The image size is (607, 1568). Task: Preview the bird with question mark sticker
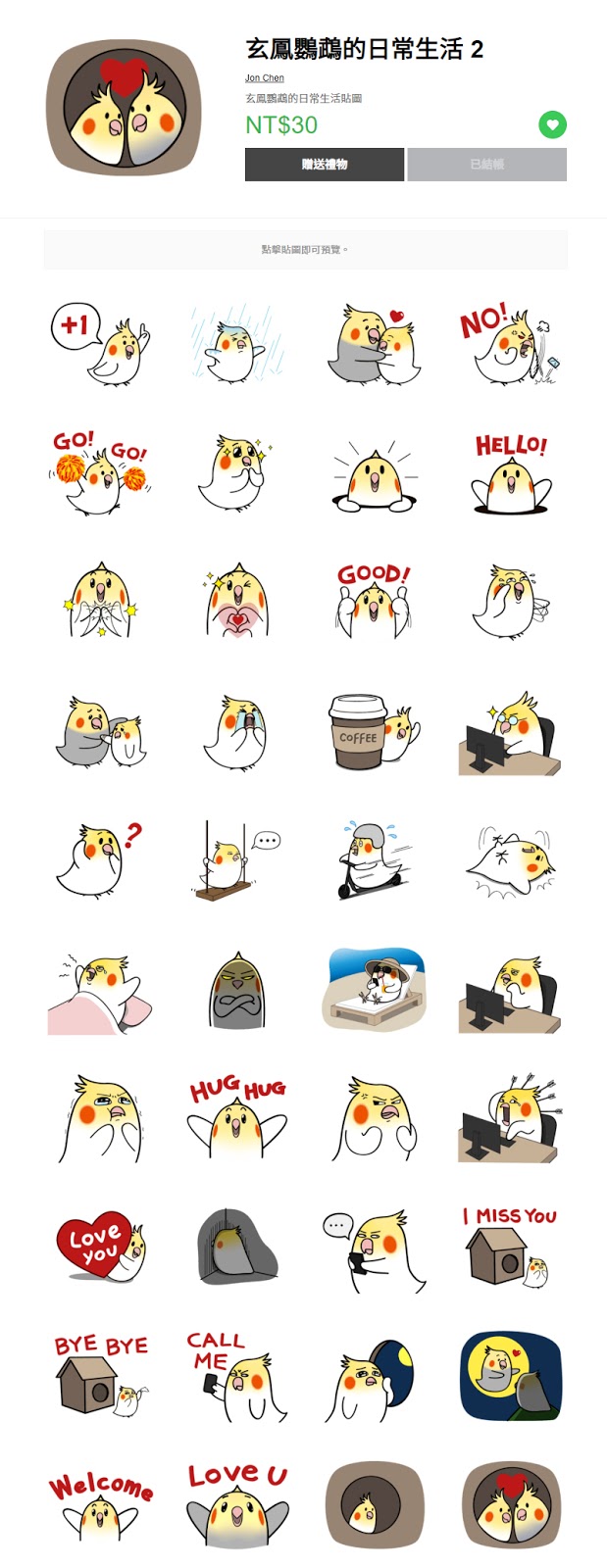(x=102, y=860)
